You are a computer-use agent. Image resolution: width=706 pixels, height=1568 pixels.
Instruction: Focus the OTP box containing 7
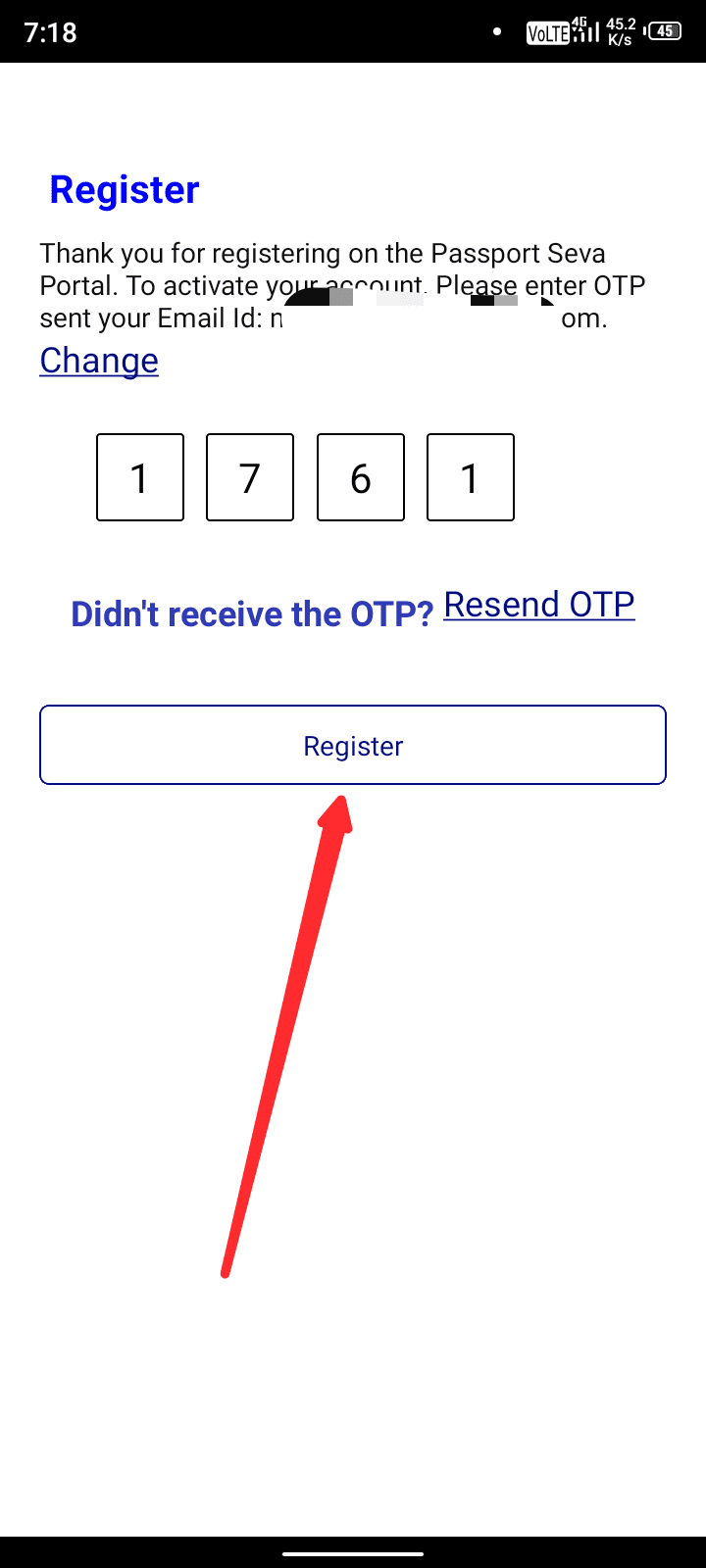[x=250, y=477]
